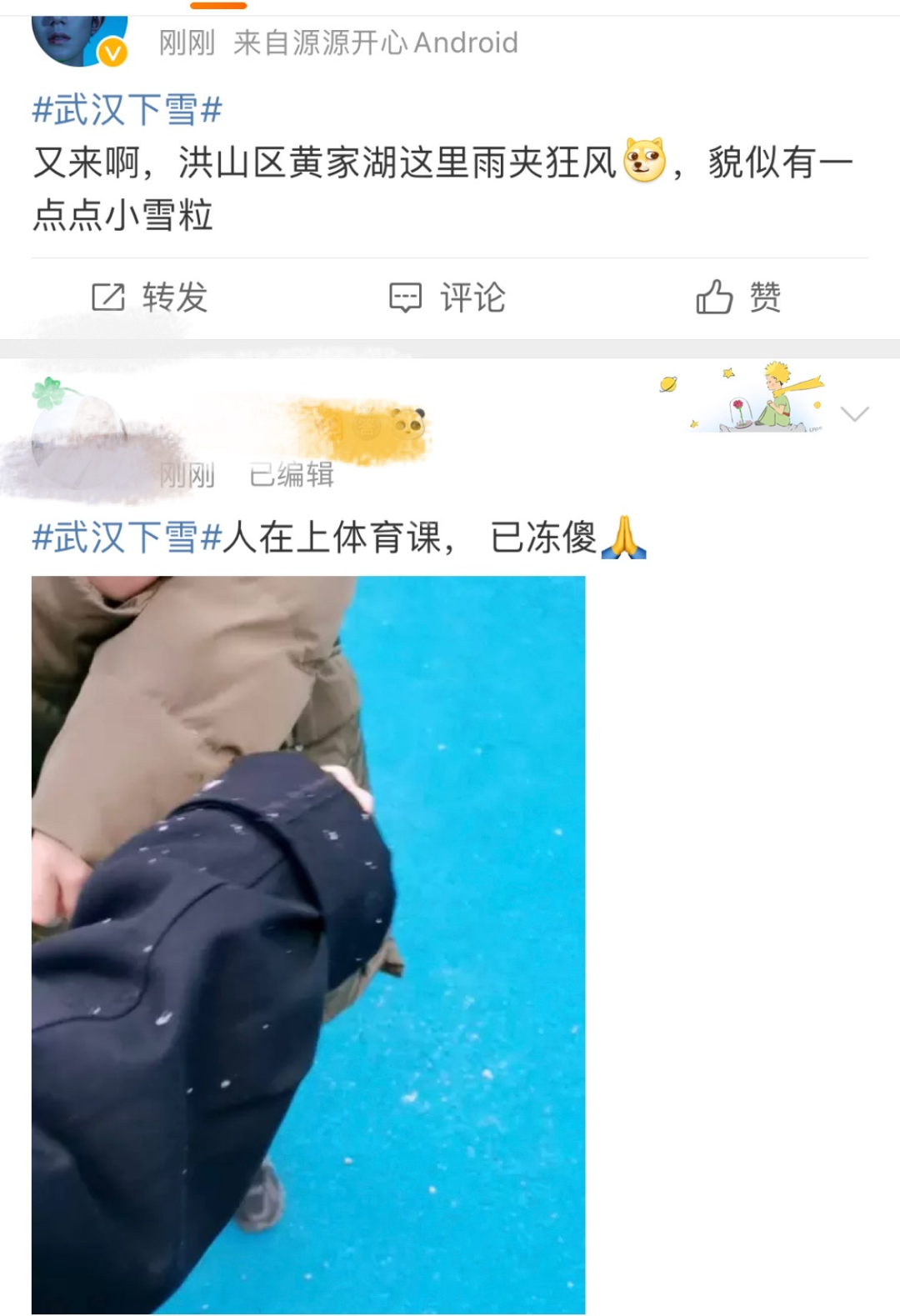Open #武汉下雪# hashtag in the PE class post

[127, 538]
